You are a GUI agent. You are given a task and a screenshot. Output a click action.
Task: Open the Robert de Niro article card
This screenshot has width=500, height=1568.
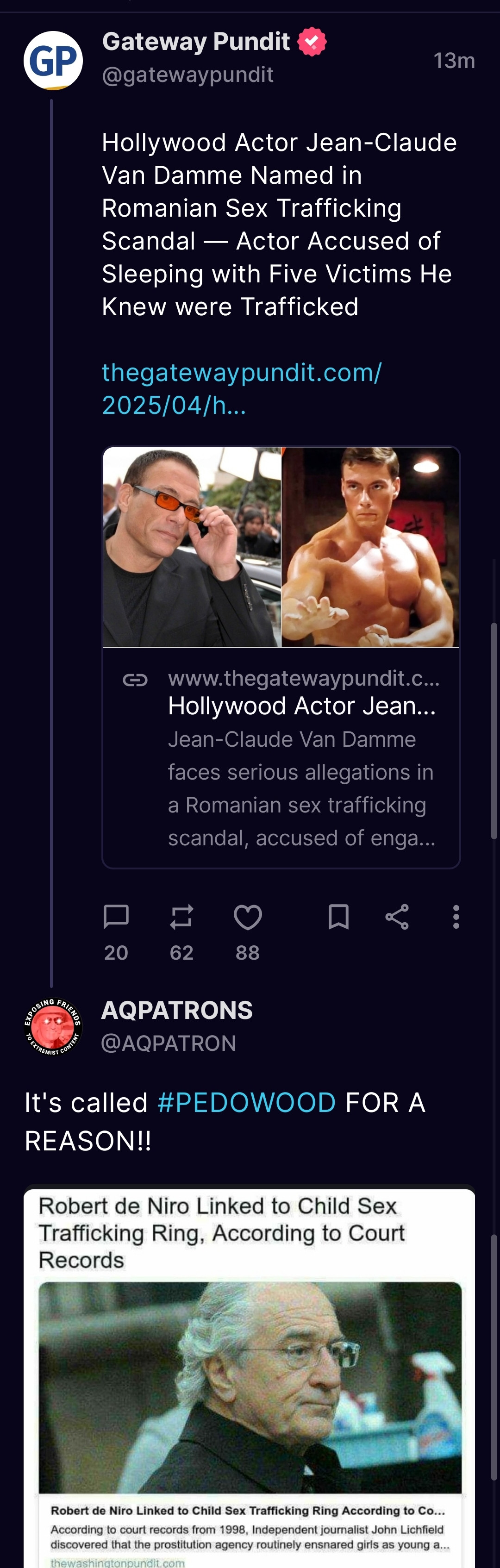point(249,1376)
